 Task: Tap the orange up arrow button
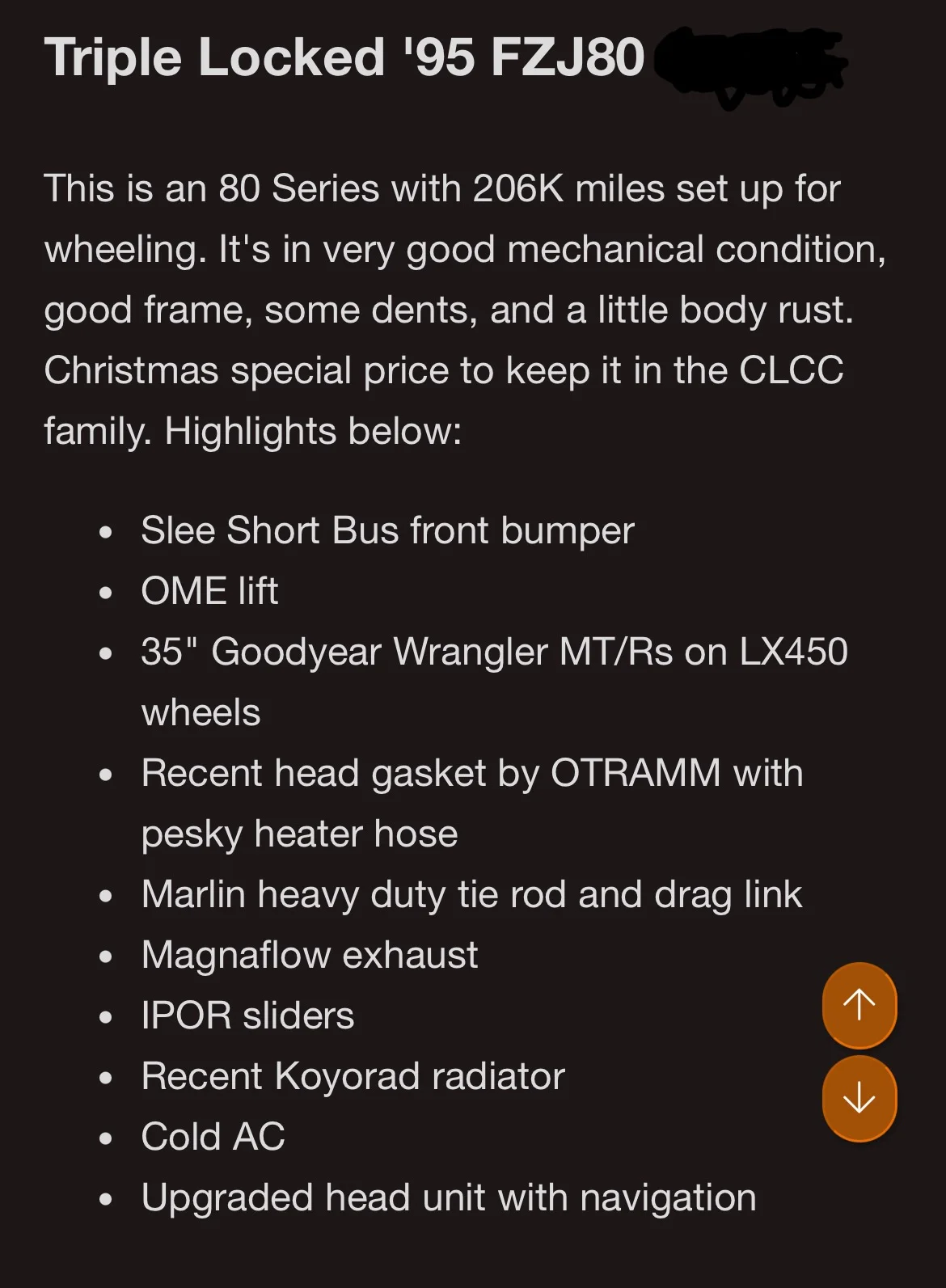pyautogui.click(x=859, y=1005)
